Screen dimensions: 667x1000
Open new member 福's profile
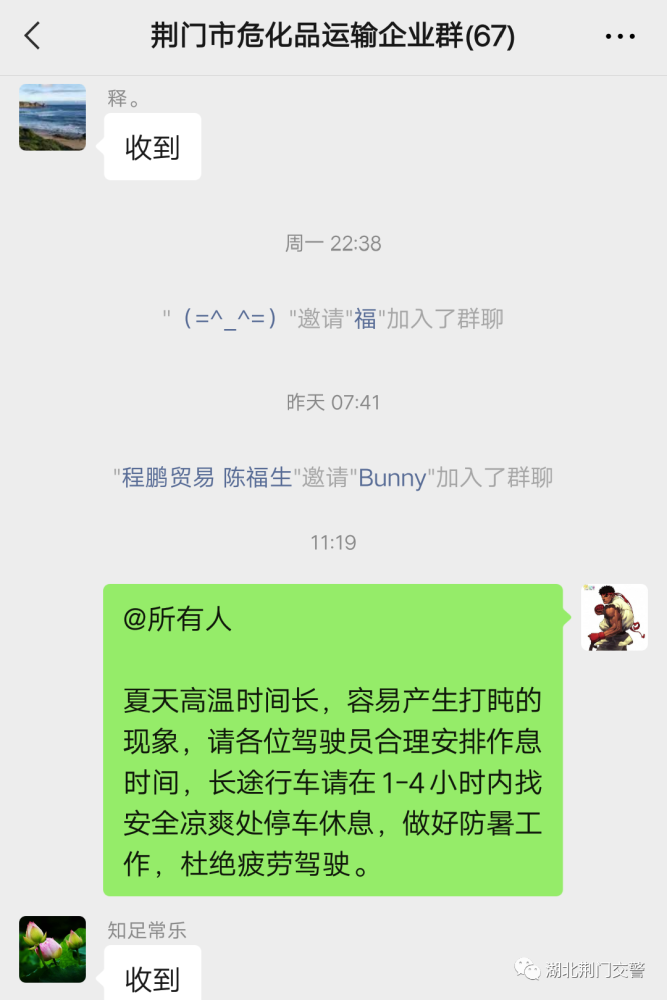(366, 319)
